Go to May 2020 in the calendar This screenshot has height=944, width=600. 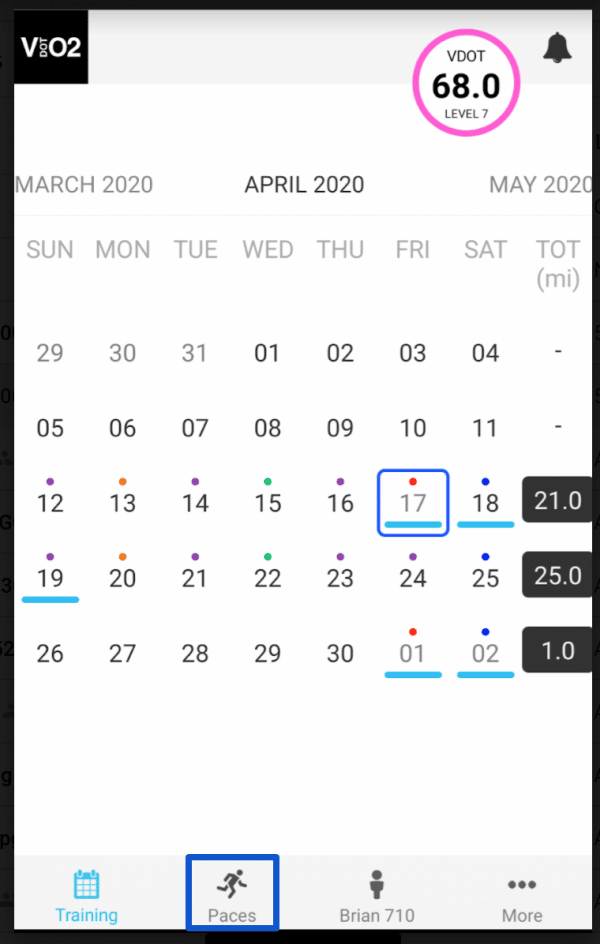click(x=540, y=184)
